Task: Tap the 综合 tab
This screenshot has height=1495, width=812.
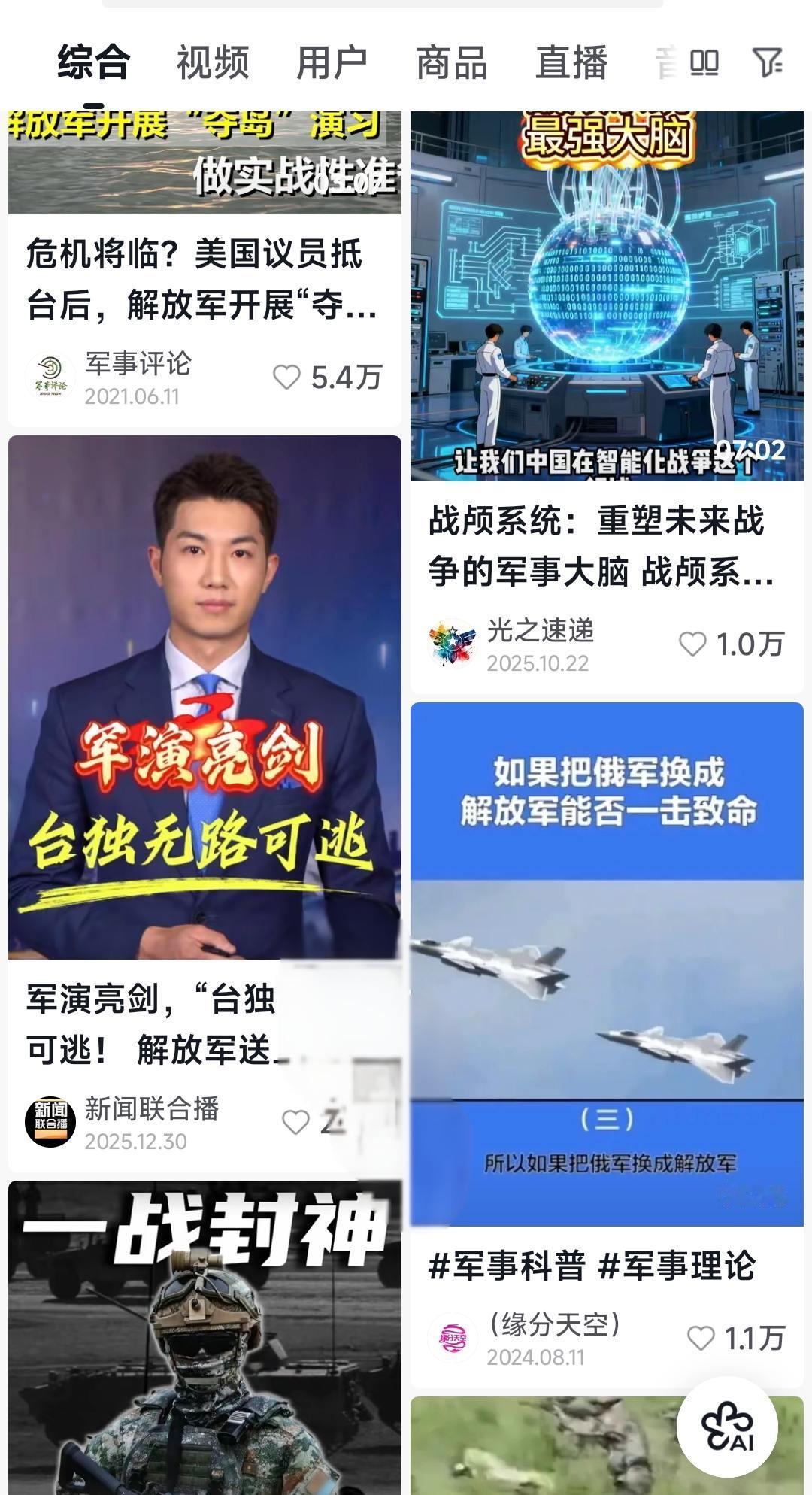Action: (94, 62)
